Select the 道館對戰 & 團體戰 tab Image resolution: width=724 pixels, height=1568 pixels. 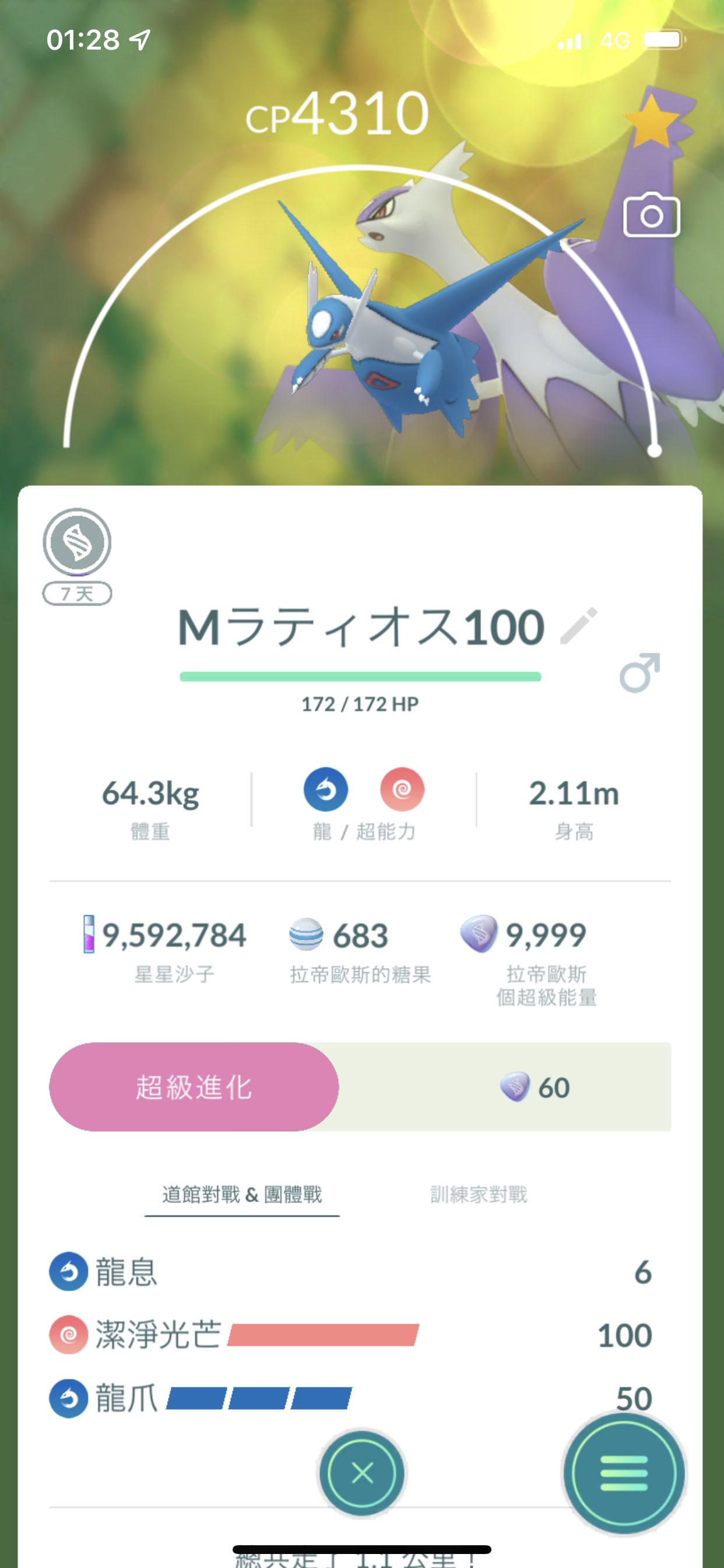click(241, 1194)
